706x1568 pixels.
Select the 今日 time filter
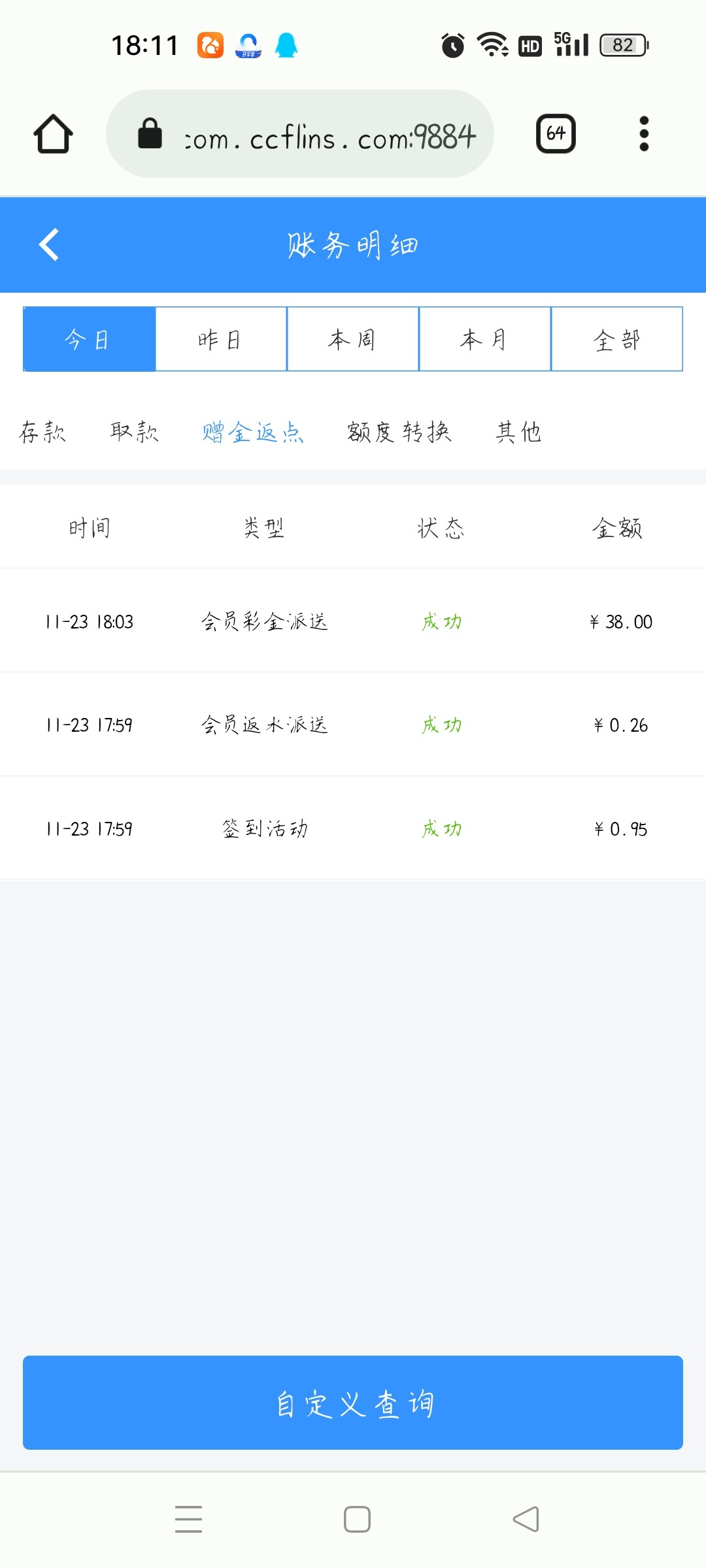pyautogui.click(x=89, y=339)
